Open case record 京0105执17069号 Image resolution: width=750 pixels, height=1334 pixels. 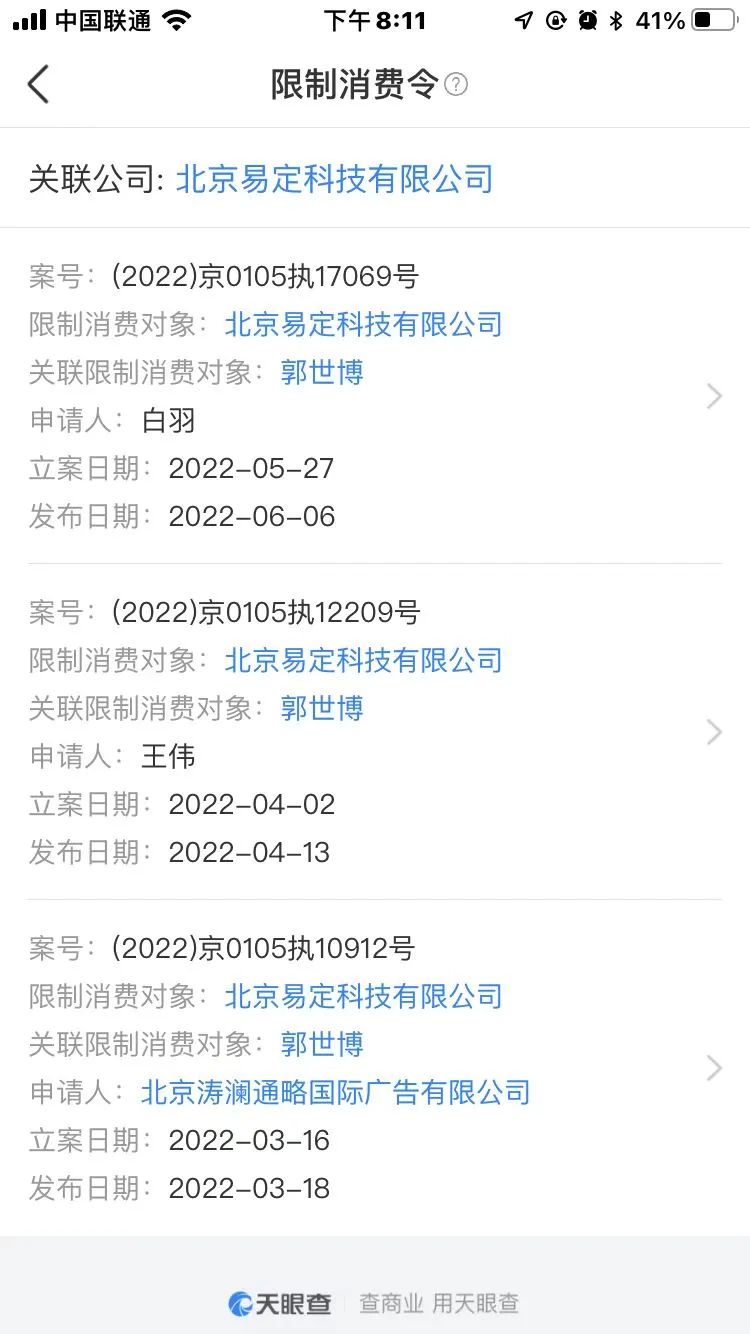click(x=375, y=396)
